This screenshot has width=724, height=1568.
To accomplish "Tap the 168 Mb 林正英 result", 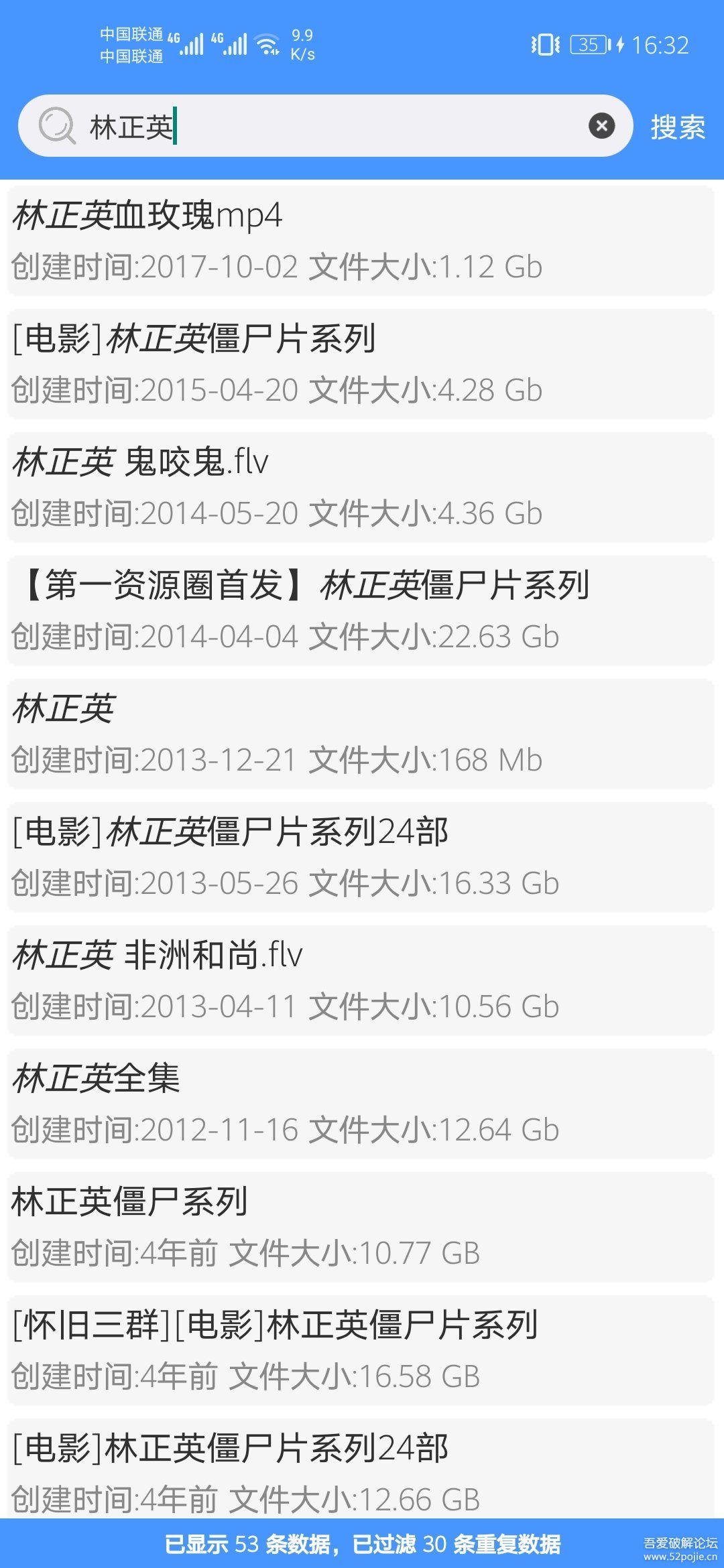I will pos(362,732).
